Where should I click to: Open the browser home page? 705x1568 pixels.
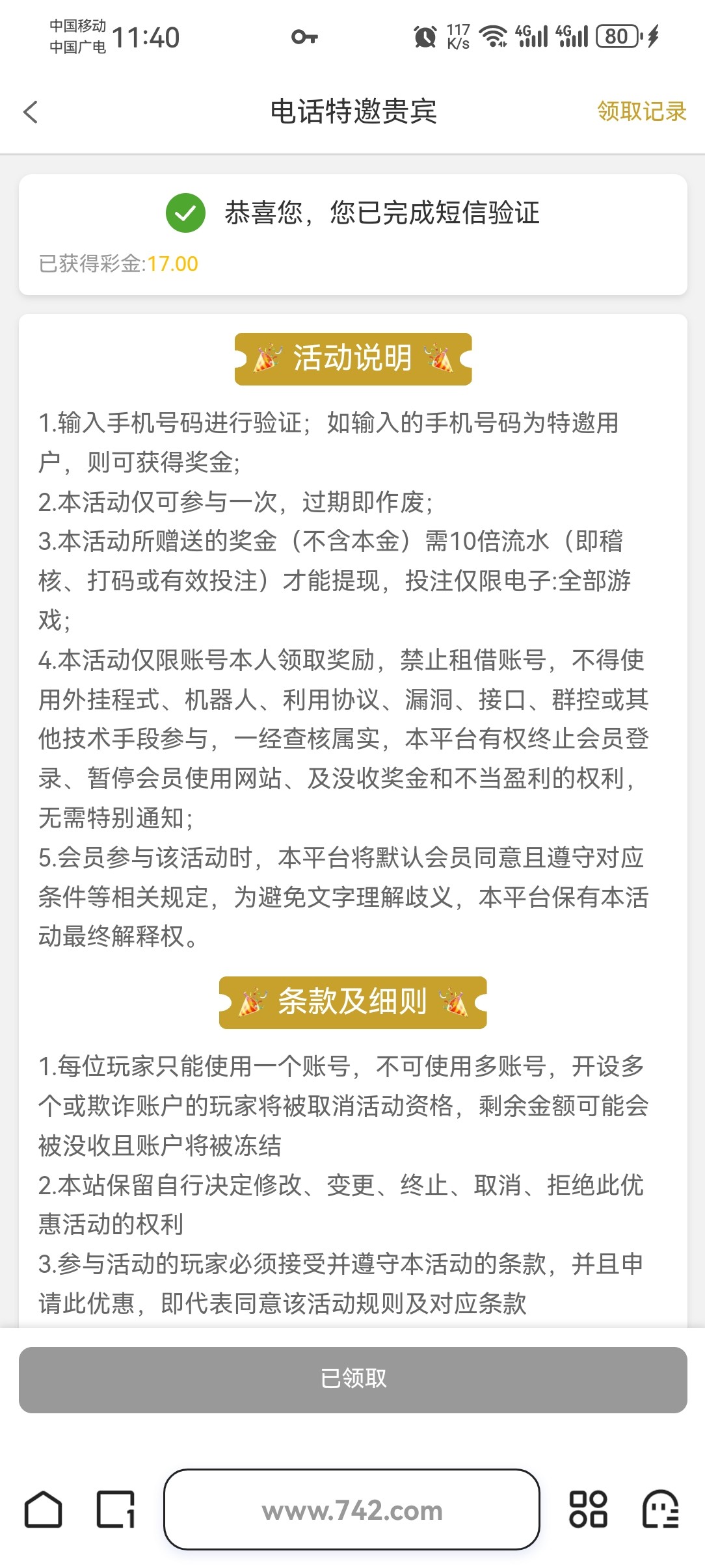coord(43,1509)
